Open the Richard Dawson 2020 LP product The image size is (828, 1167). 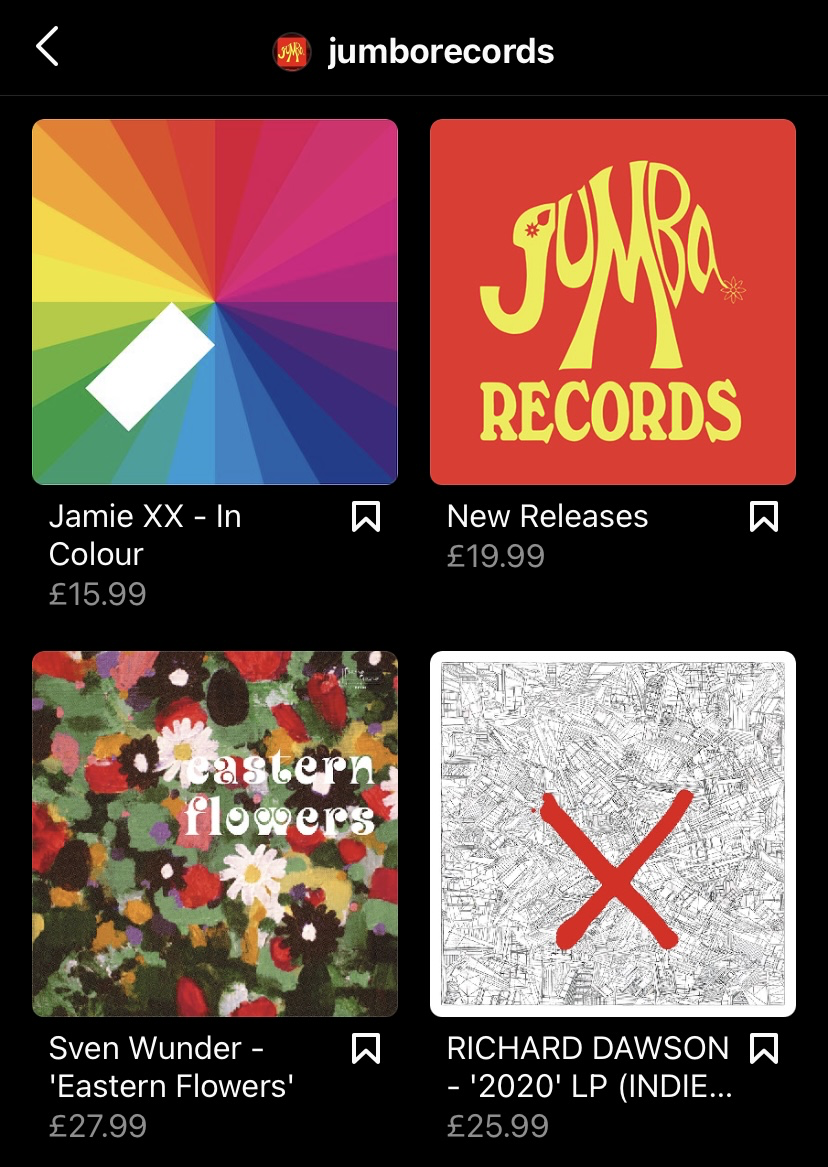(612, 834)
